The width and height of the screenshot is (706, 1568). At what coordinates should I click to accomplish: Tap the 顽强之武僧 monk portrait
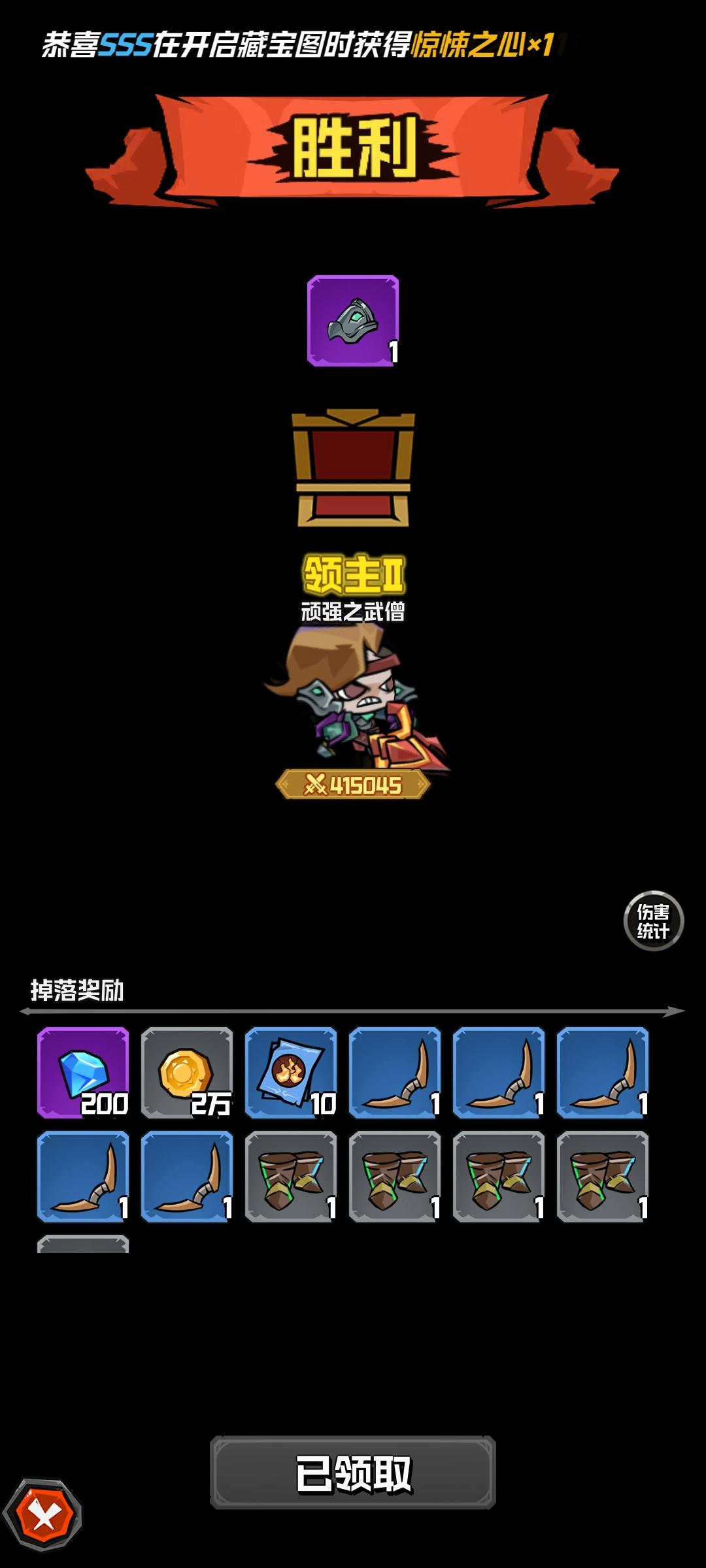(x=353, y=706)
